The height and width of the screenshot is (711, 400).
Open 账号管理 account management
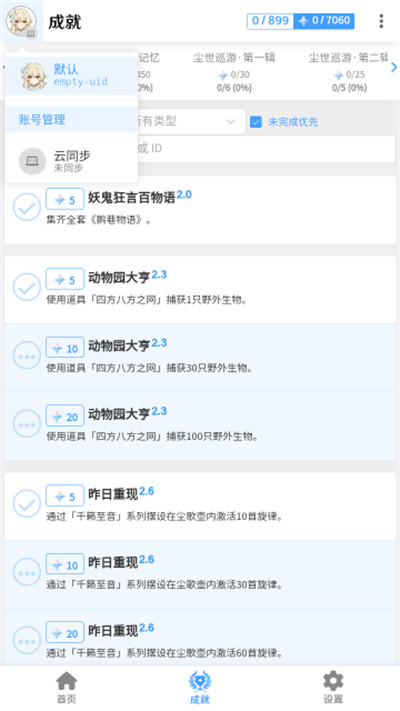coord(72,120)
